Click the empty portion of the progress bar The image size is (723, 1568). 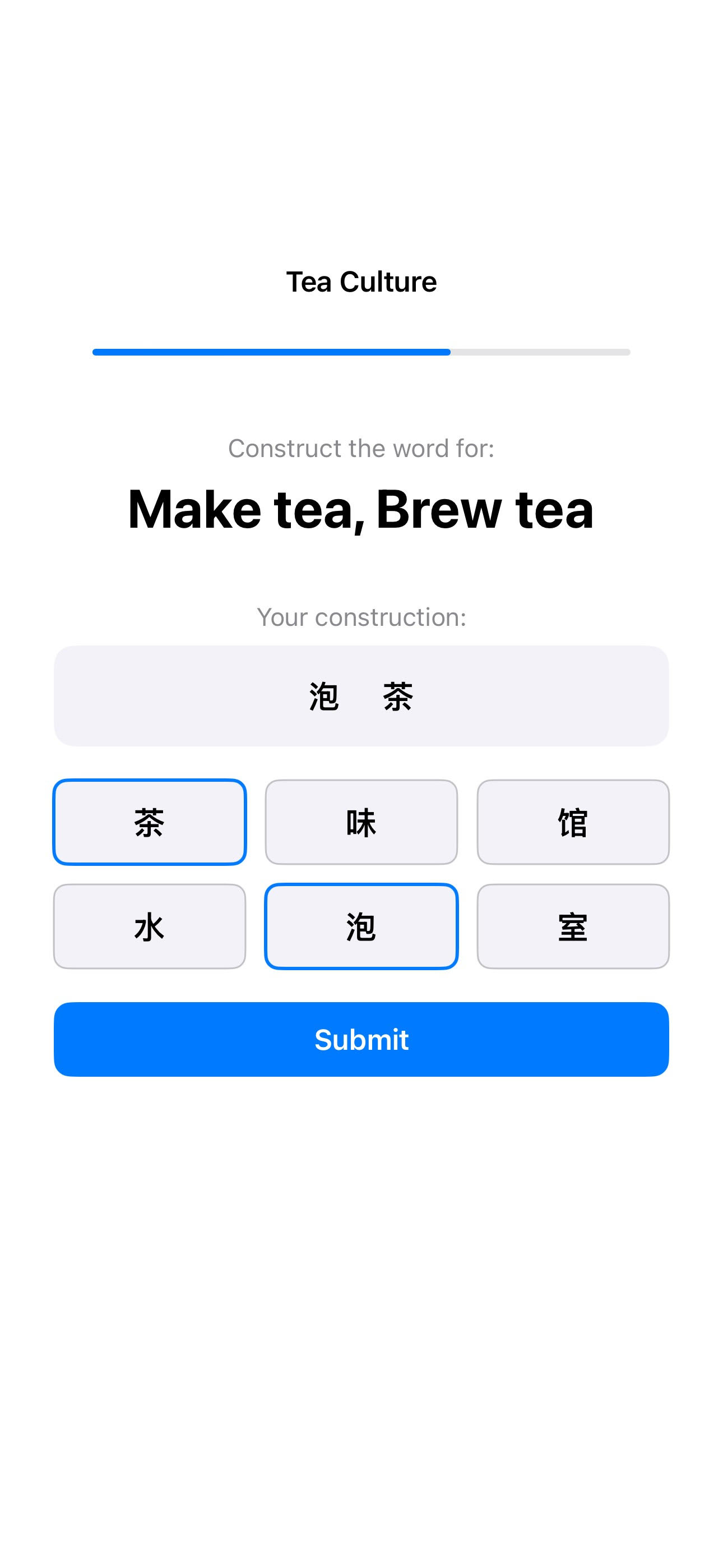(x=541, y=352)
